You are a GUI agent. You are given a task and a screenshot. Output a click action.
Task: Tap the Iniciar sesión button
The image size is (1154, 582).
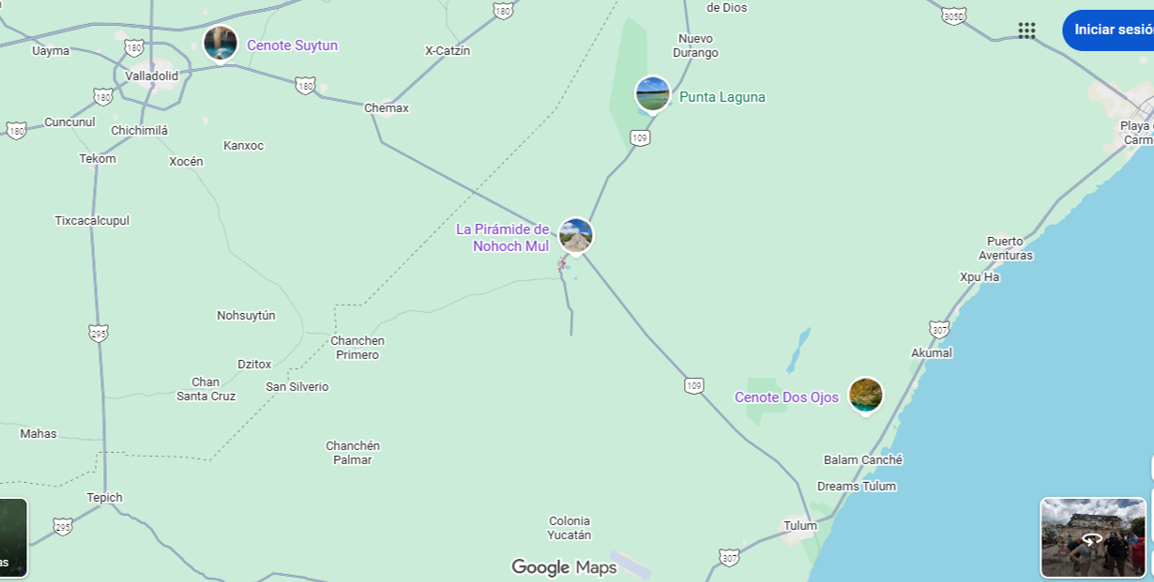tap(1109, 30)
